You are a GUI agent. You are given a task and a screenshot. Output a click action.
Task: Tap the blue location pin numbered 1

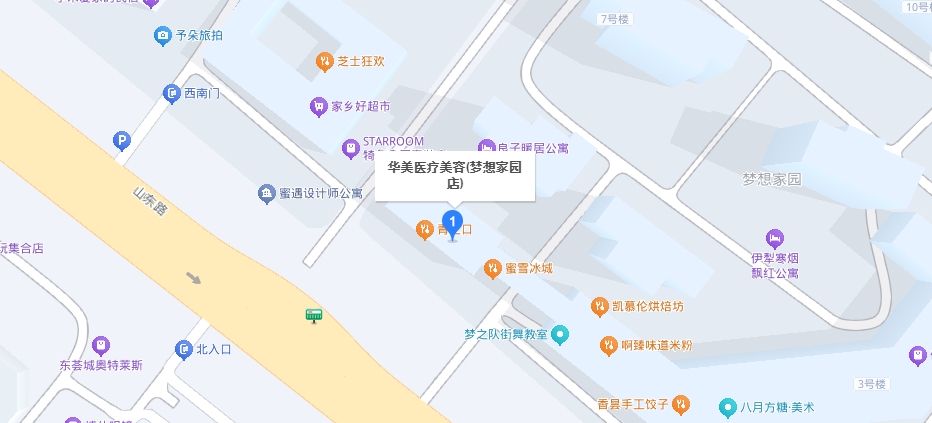453,224
